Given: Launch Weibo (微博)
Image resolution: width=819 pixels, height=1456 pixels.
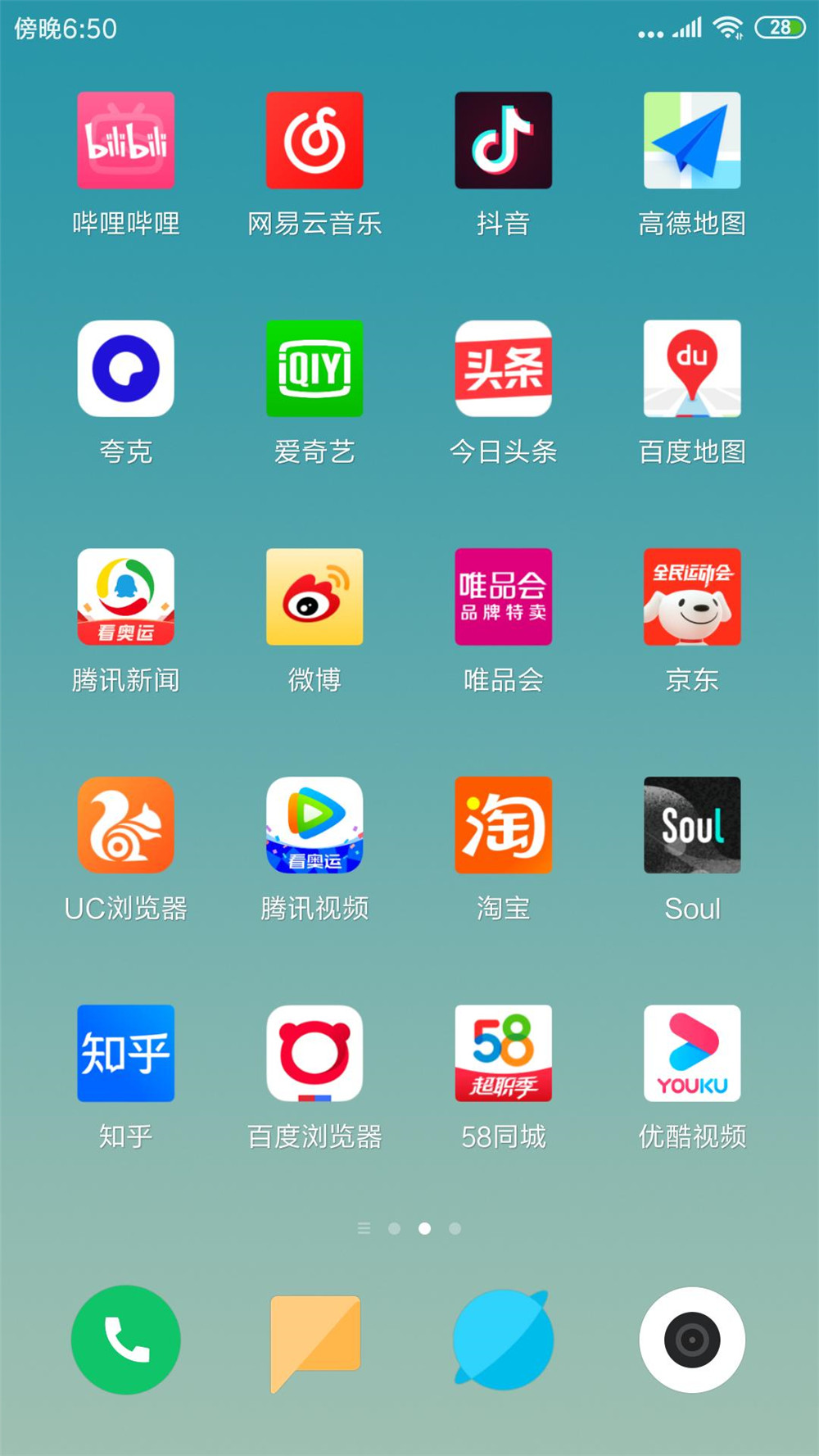Looking at the screenshot, I should coord(314,597).
